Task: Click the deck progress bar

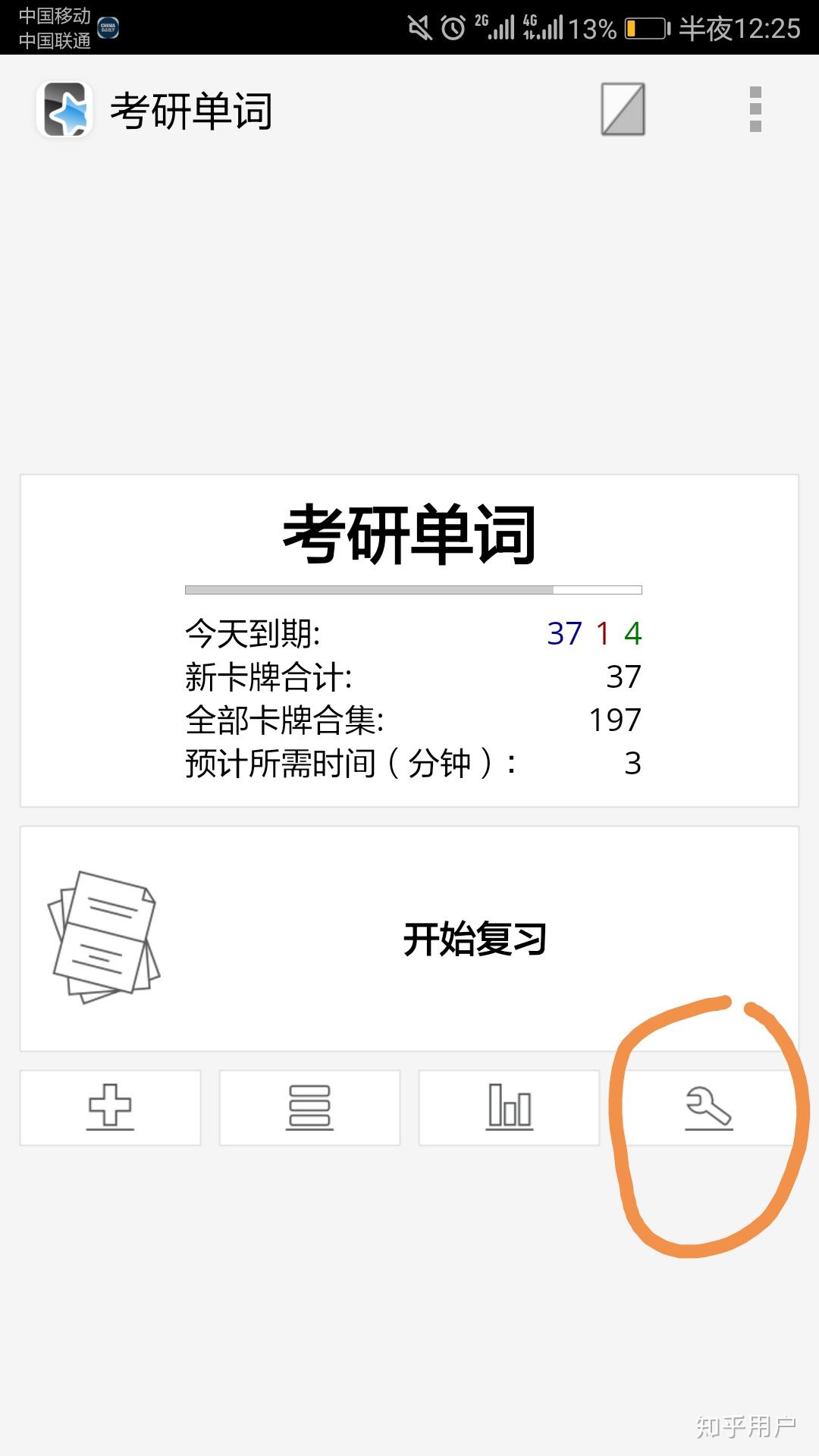Action: click(414, 588)
